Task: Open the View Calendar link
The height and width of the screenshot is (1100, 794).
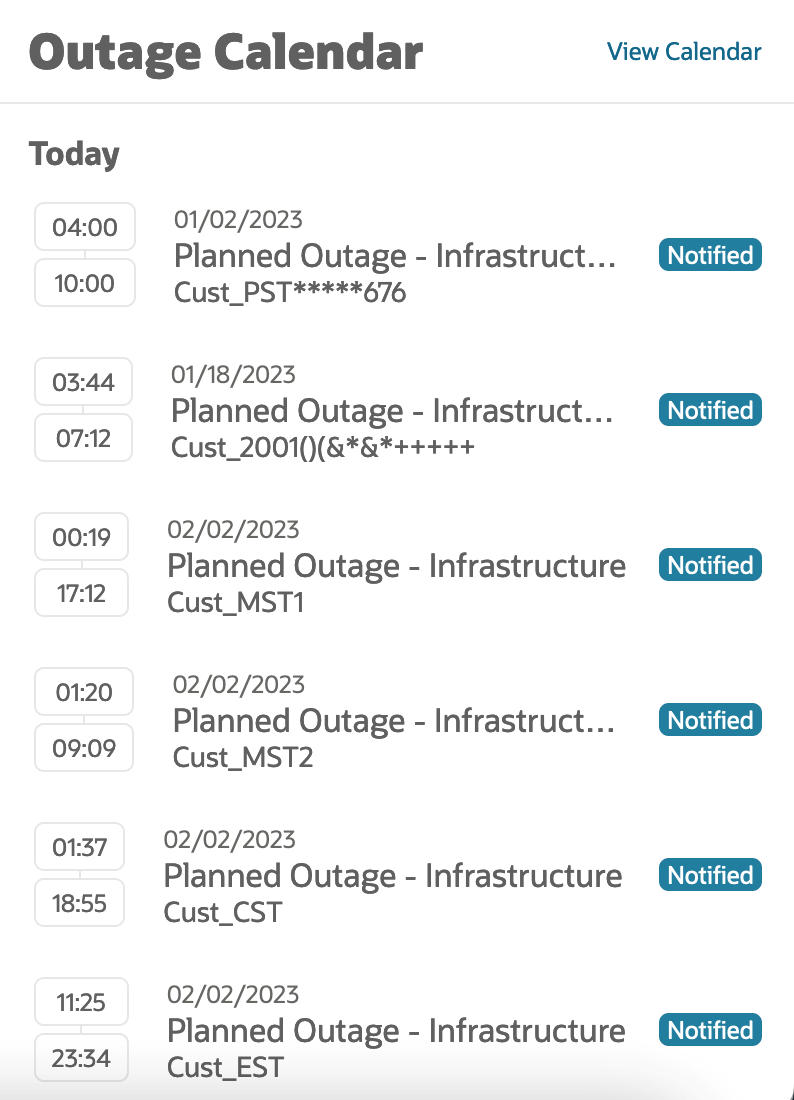Action: coord(684,52)
